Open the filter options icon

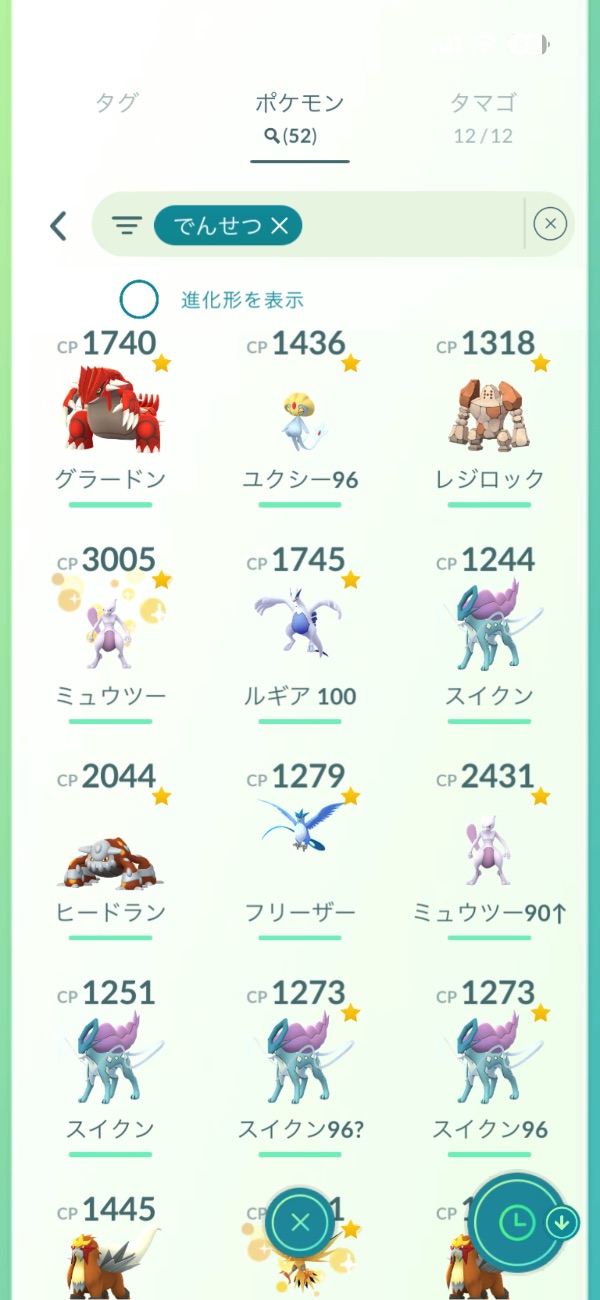tap(127, 226)
